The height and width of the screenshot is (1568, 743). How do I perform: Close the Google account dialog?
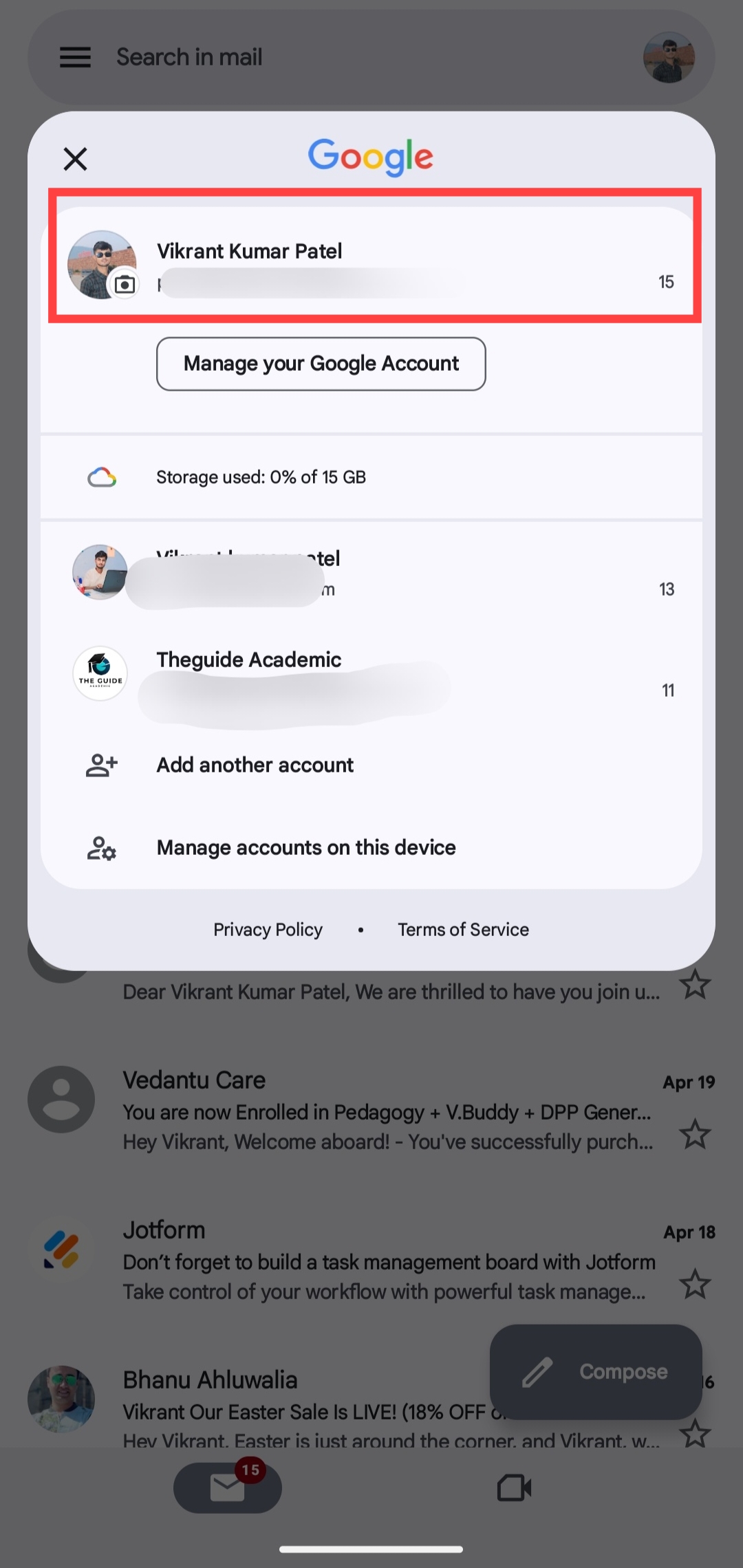pyautogui.click(x=75, y=159)
